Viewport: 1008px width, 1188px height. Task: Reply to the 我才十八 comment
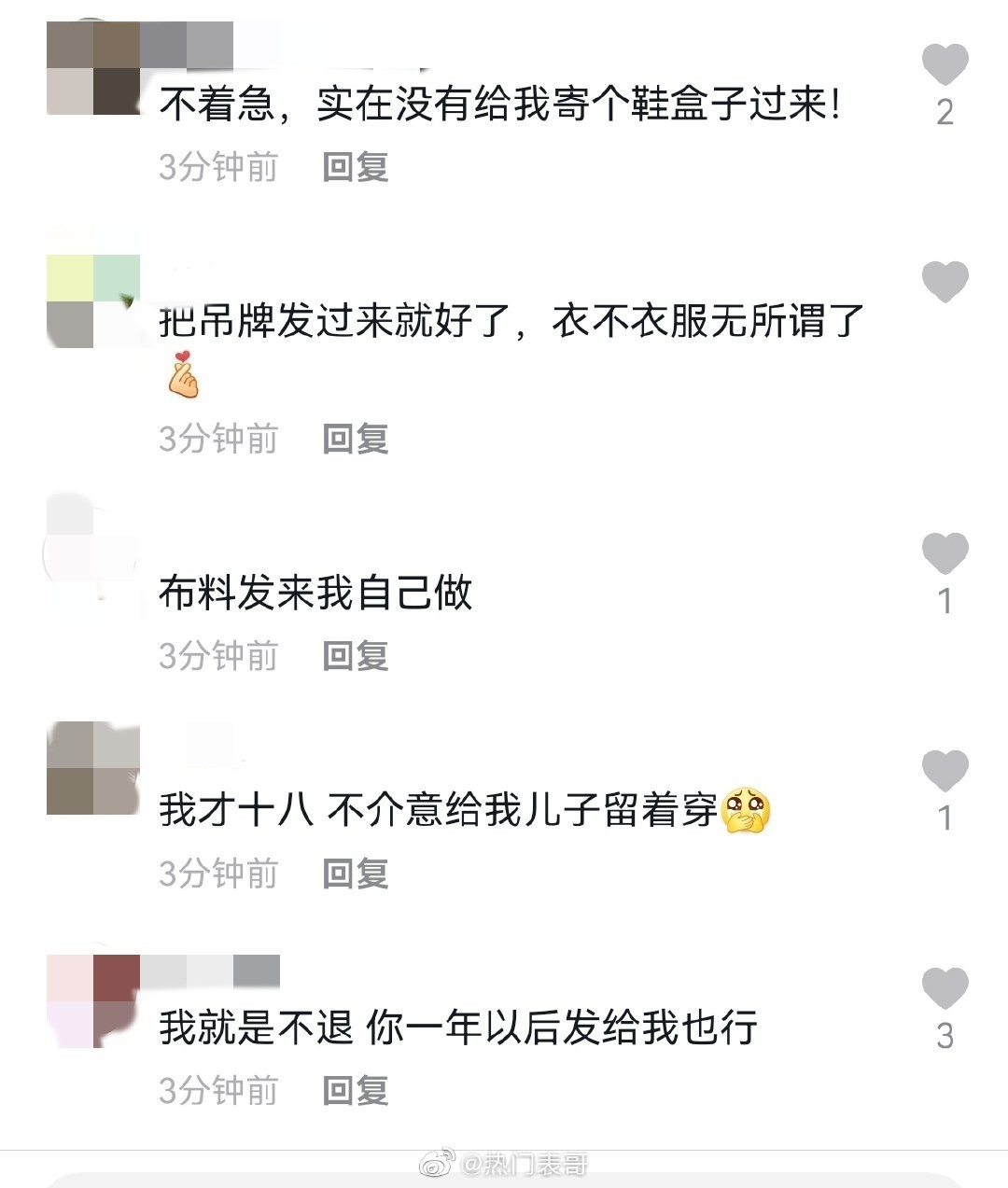pyautogui.click(x=353, y=874)
